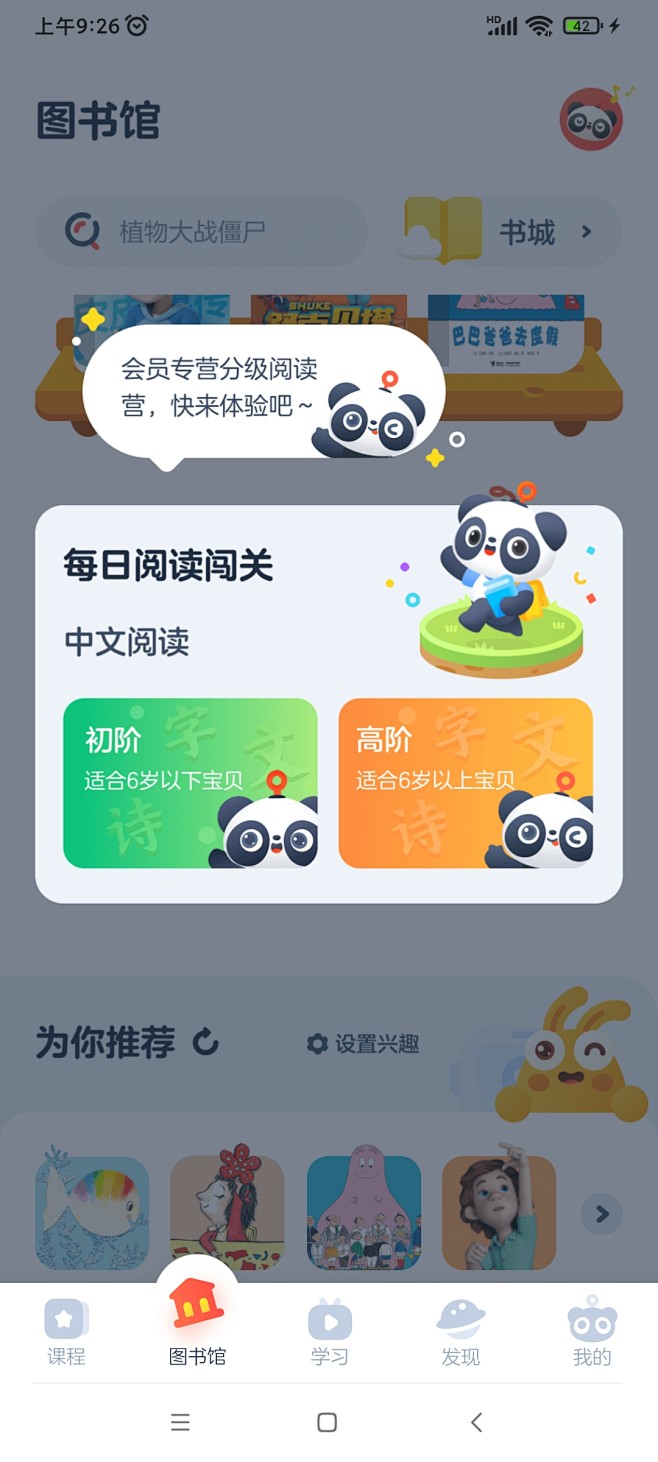The image size is (658, 1462).
Task: Open the book with the waving boy
Action: pos(498,1213)
